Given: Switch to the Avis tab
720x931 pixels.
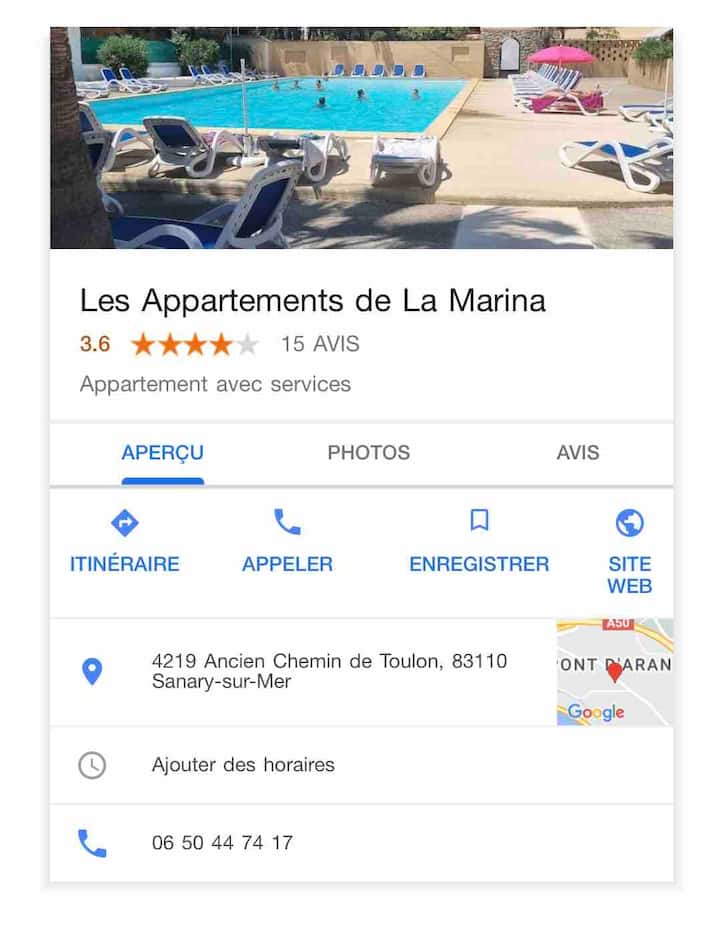Looking at the screenshot, I should point(578,453).
